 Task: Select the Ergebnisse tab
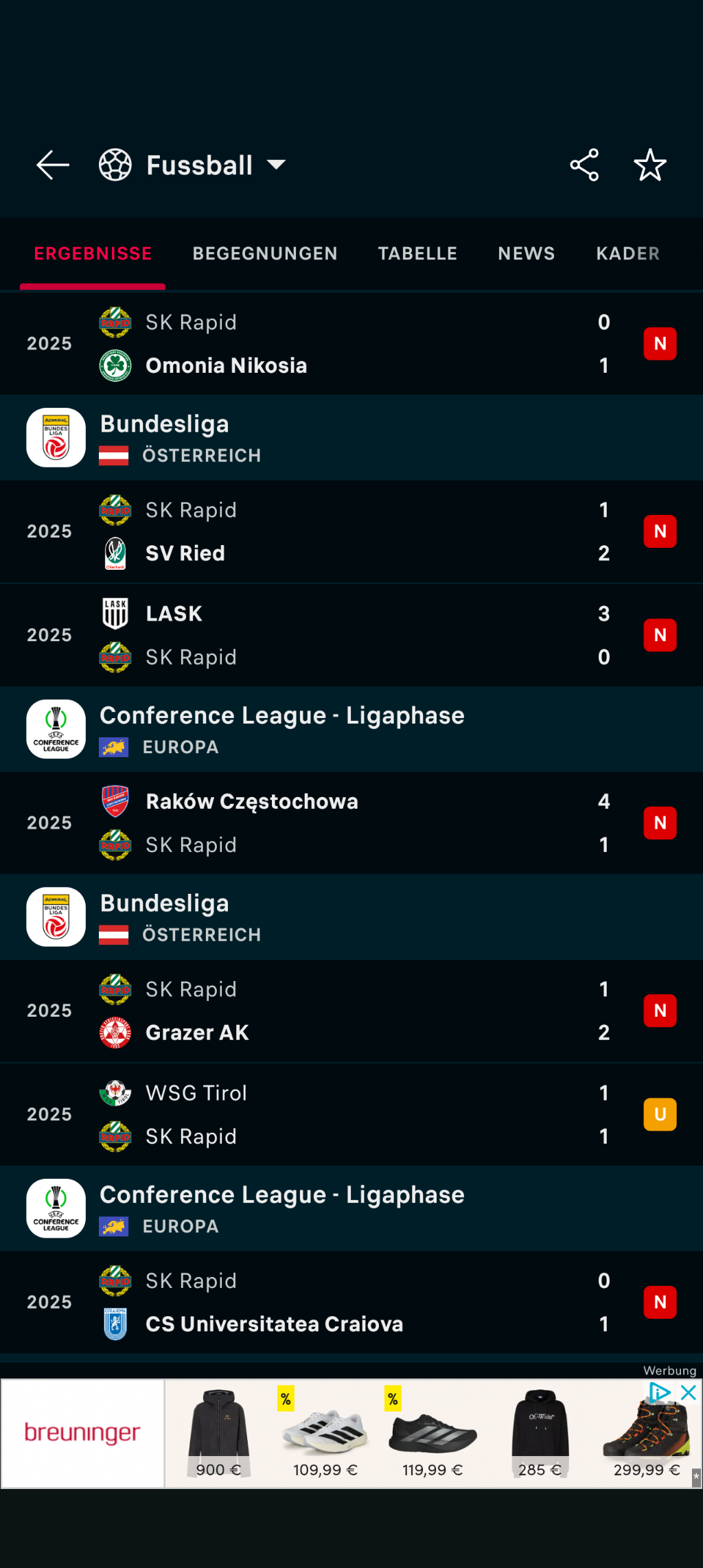pyautogui.click(x=93, y=254)
